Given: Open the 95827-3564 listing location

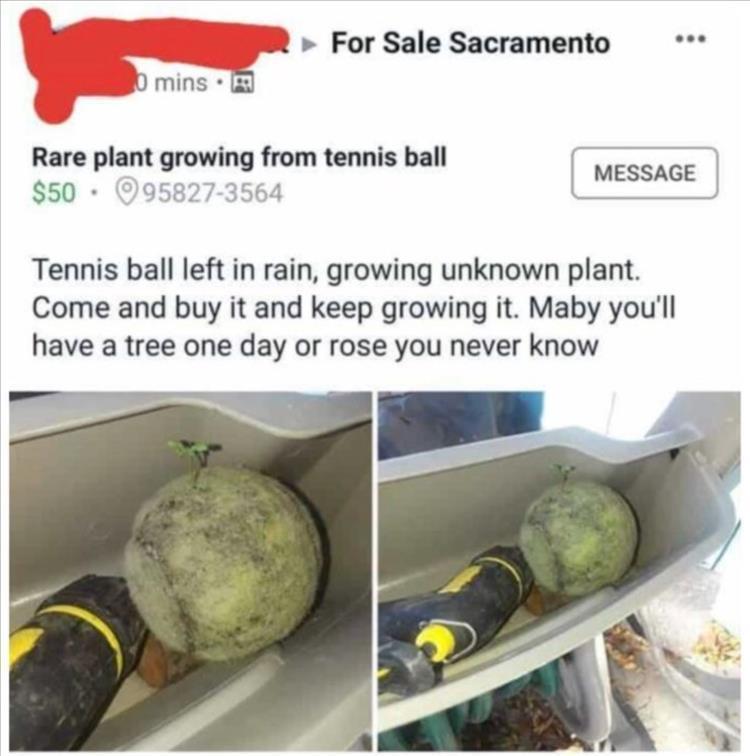Looking at the screenshot, I should (200, 193).
